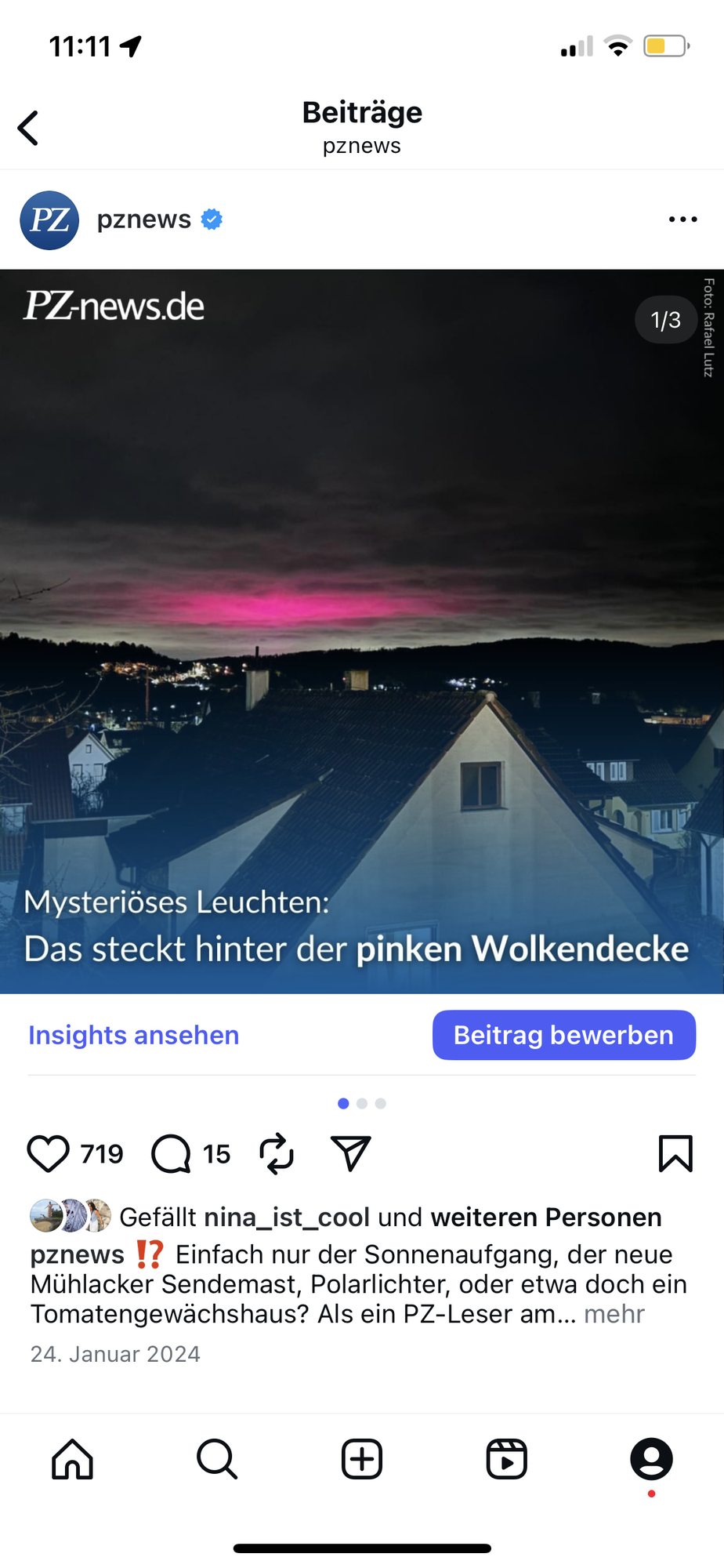Viewport: 724px width, 1568px height.
Task: Go back from the Beiträge screen
Action: [x=29, y=128]
